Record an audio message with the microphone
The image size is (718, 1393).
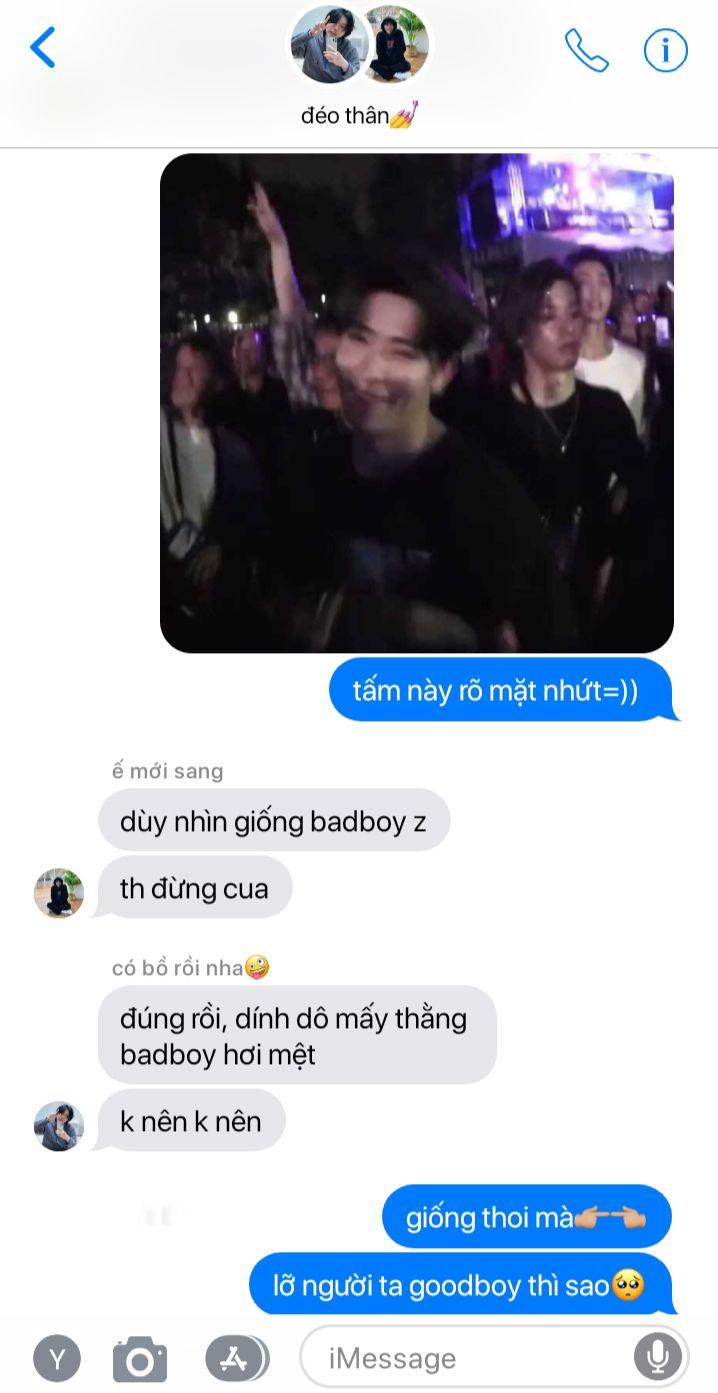[x=657, y=1357]
